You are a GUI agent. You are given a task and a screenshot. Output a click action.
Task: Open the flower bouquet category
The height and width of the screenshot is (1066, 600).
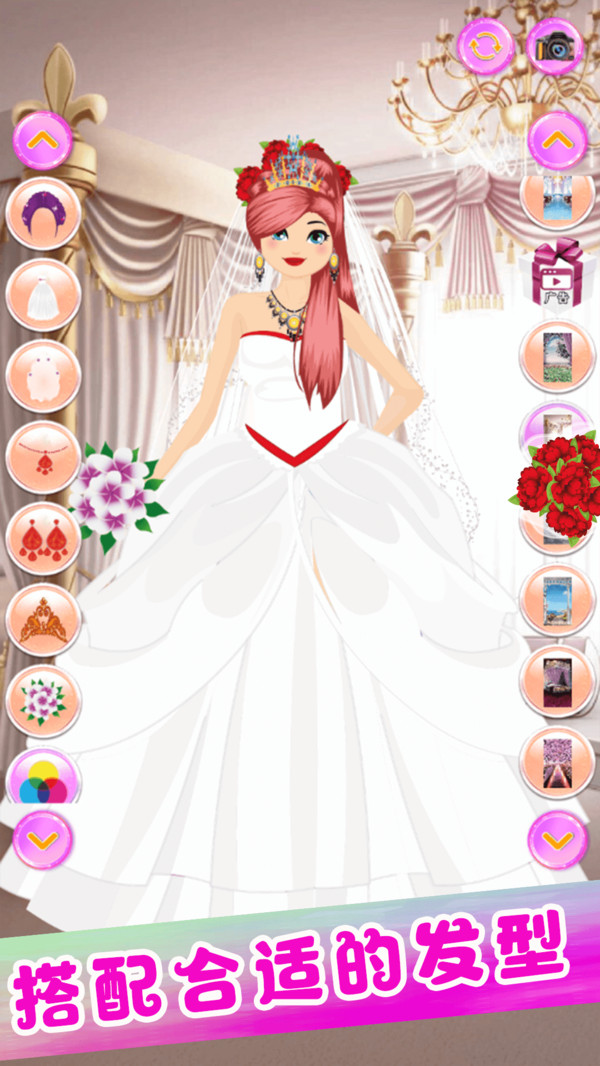point(43,701)
